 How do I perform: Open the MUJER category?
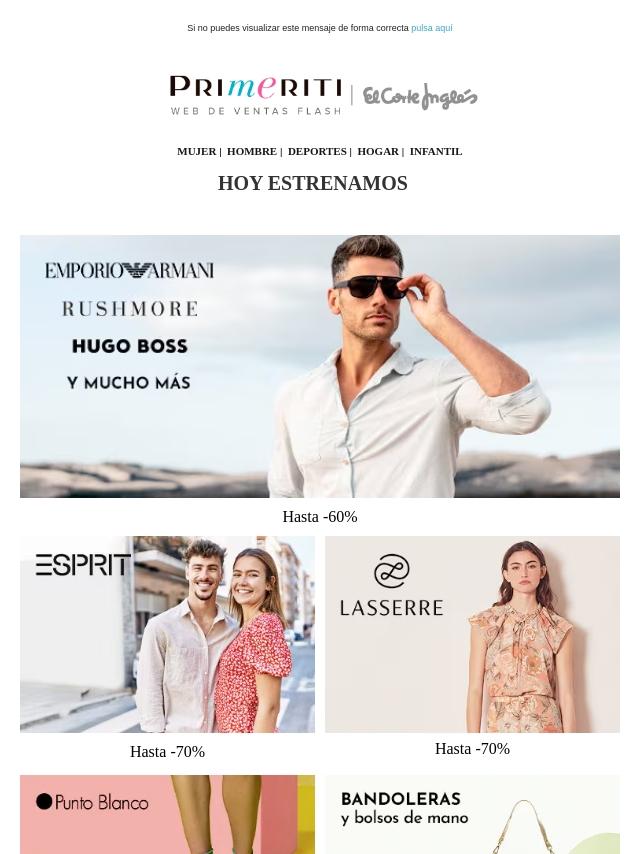click(x=196, y=151)
